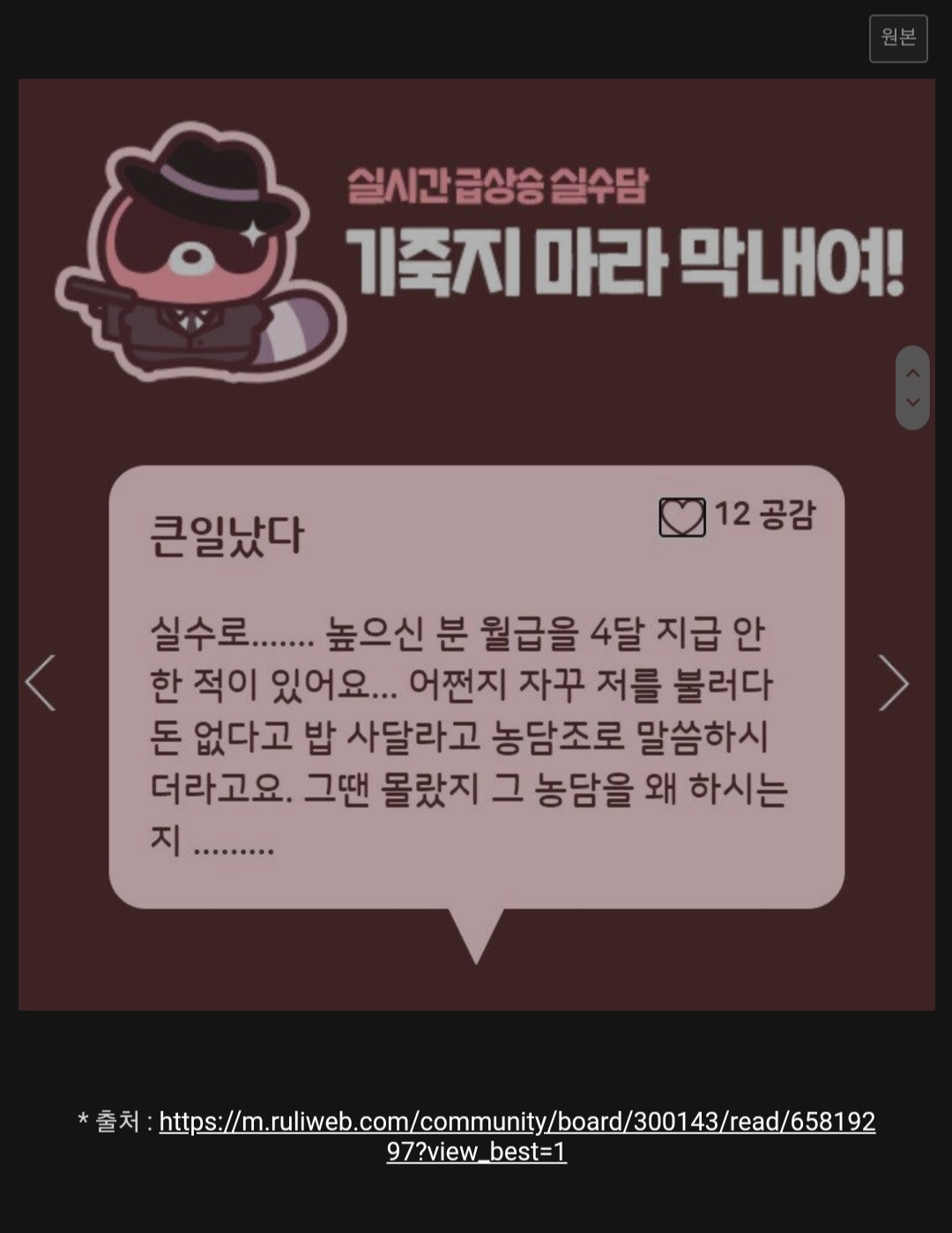
Task: Tap the up arrow on the scroll control
Action: coord(913,373)
